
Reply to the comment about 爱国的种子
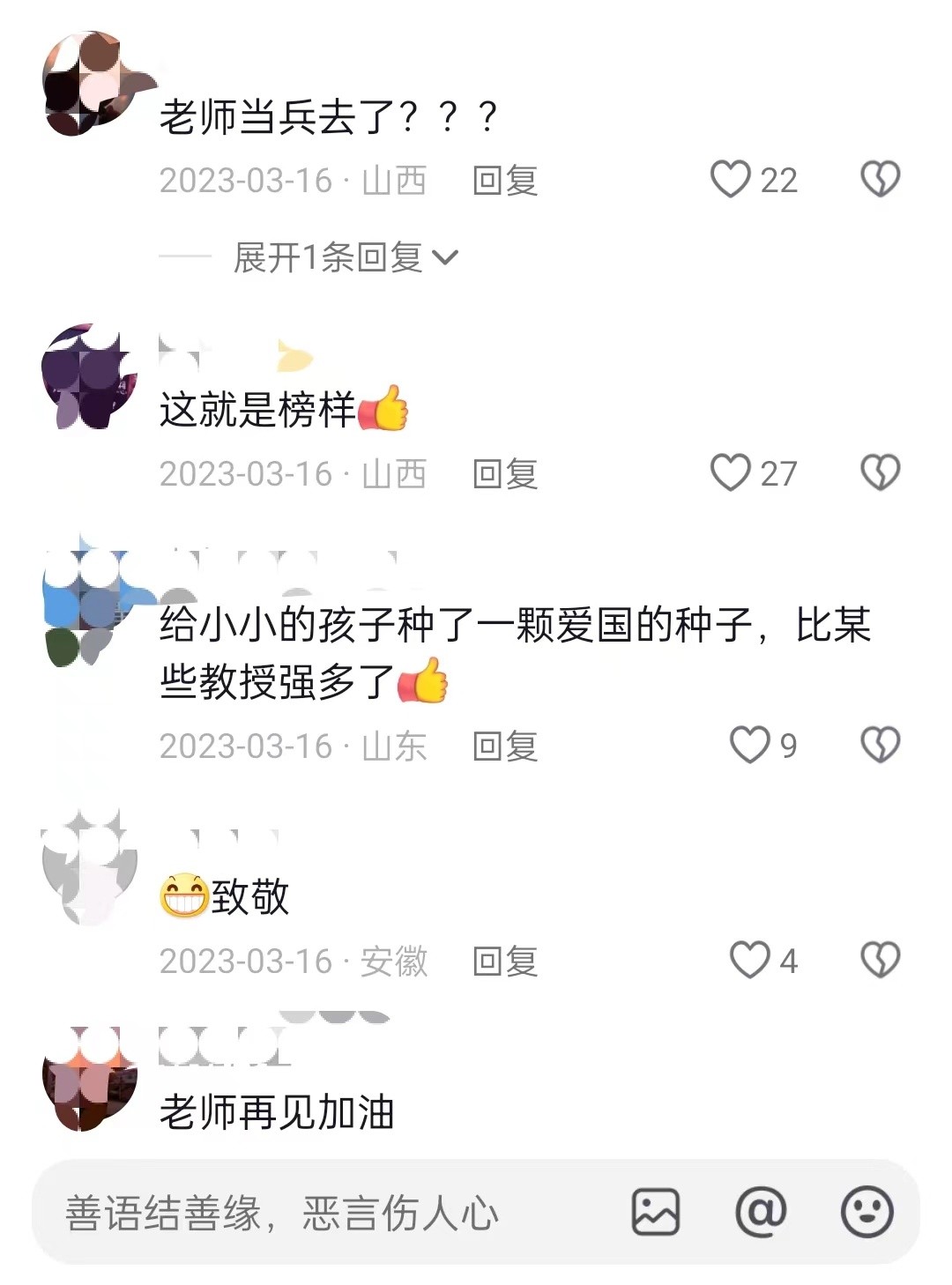point(505,746)
